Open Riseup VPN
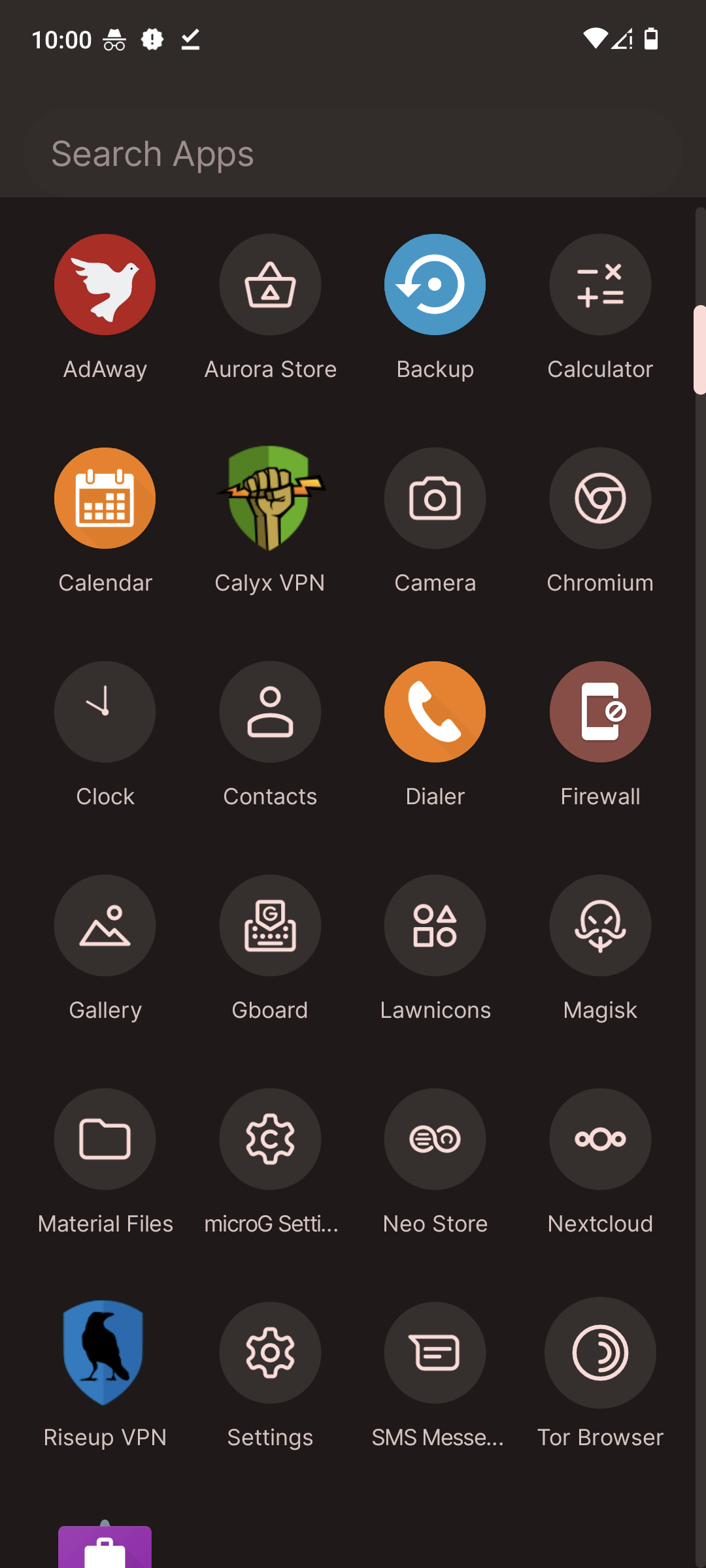This screenshot has height=1568, width=706. 105,1354
